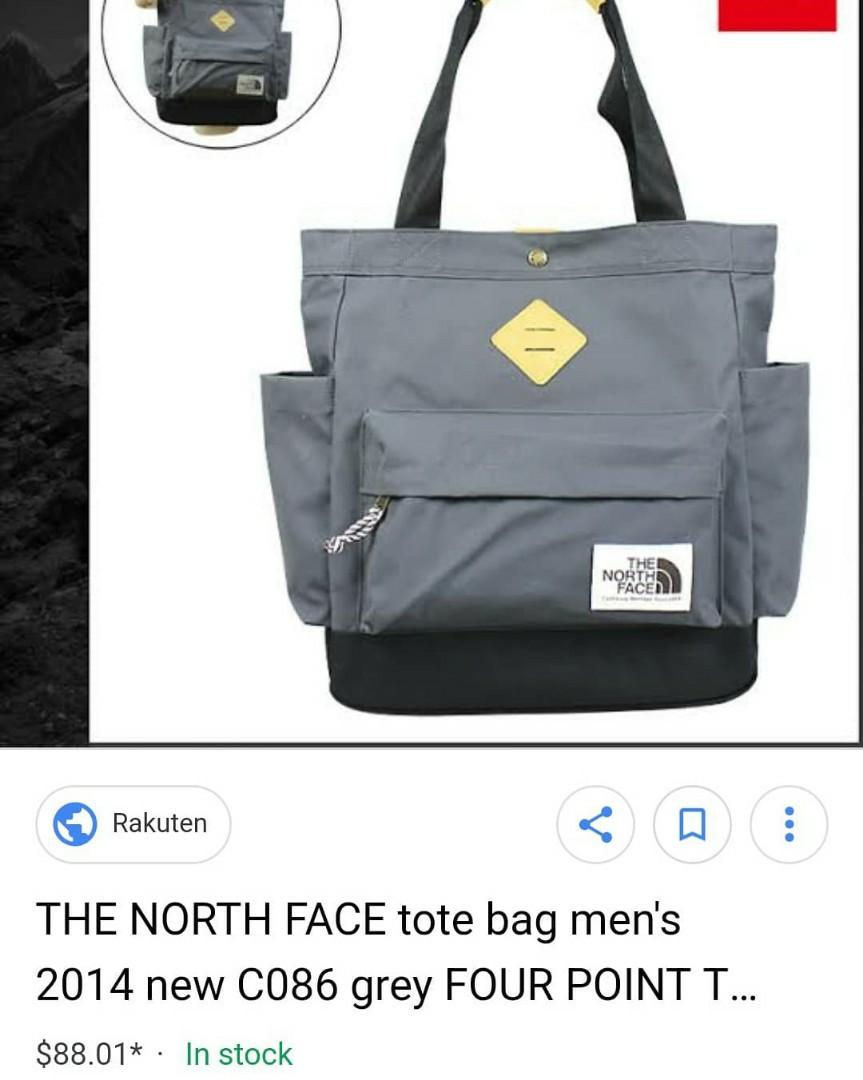Viewport: 863px width, 1080px height.
Task: Share this image result
Action: tap(595, 825)
